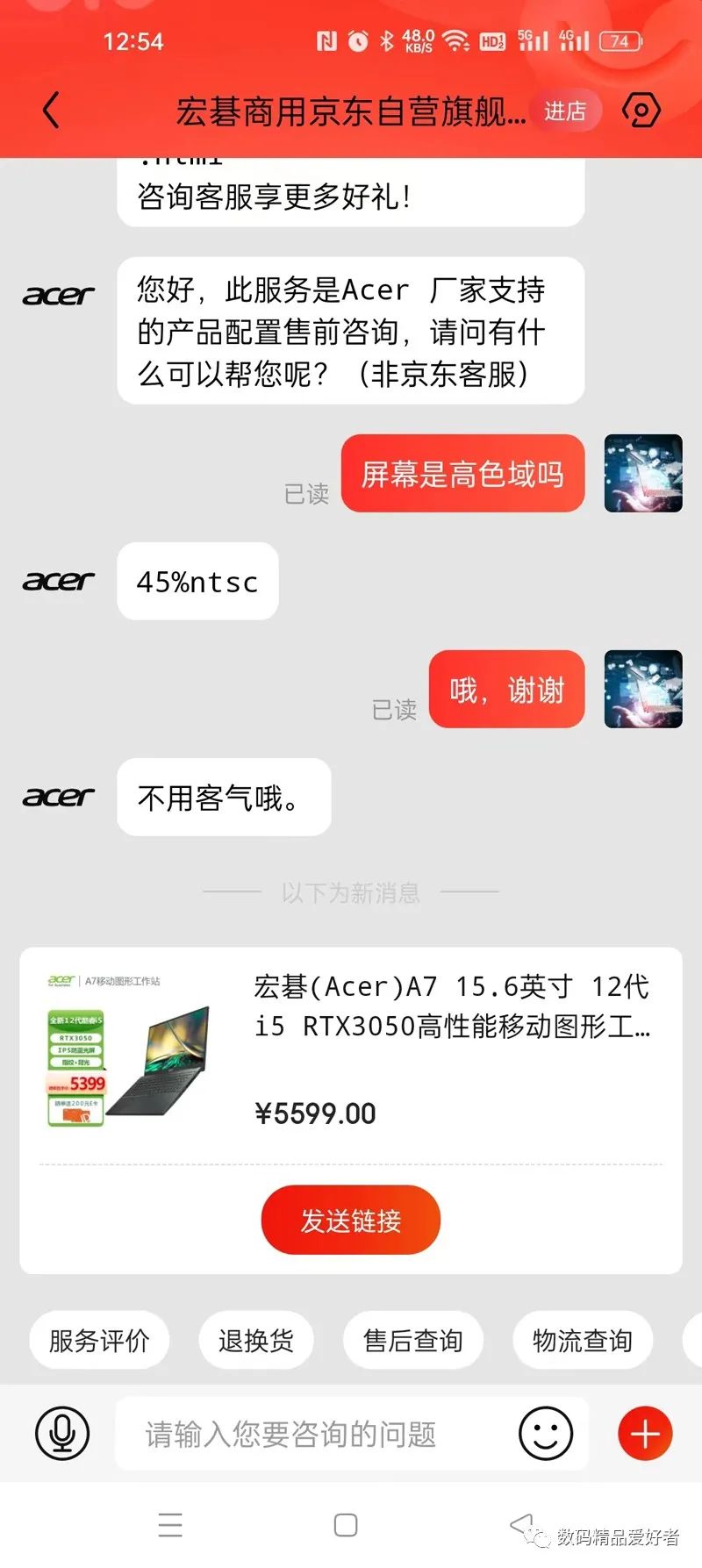Tap the Bluetooth icon in the status bar
This screenshot has height=1568, width=702.
384,40
